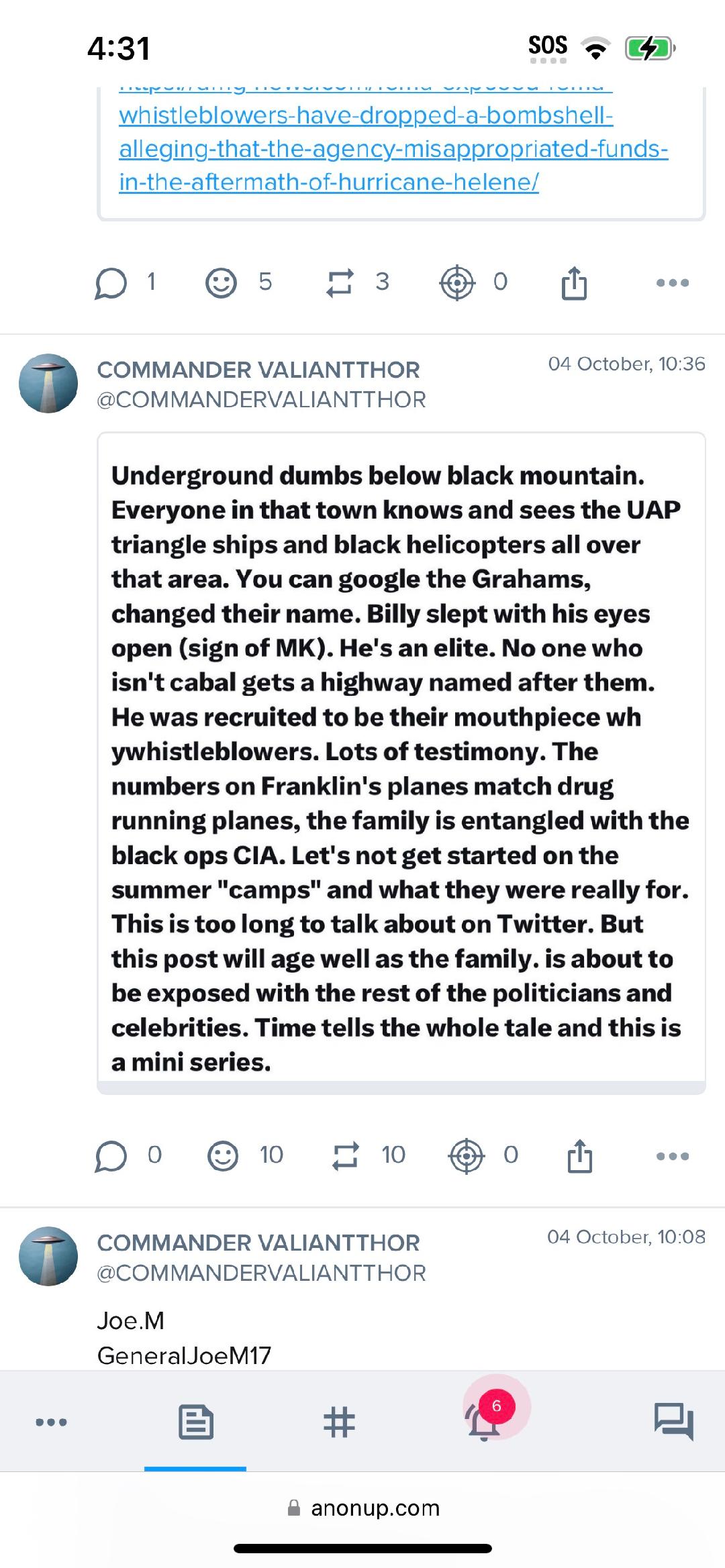Repost the FEMA link post

(340, 282)
